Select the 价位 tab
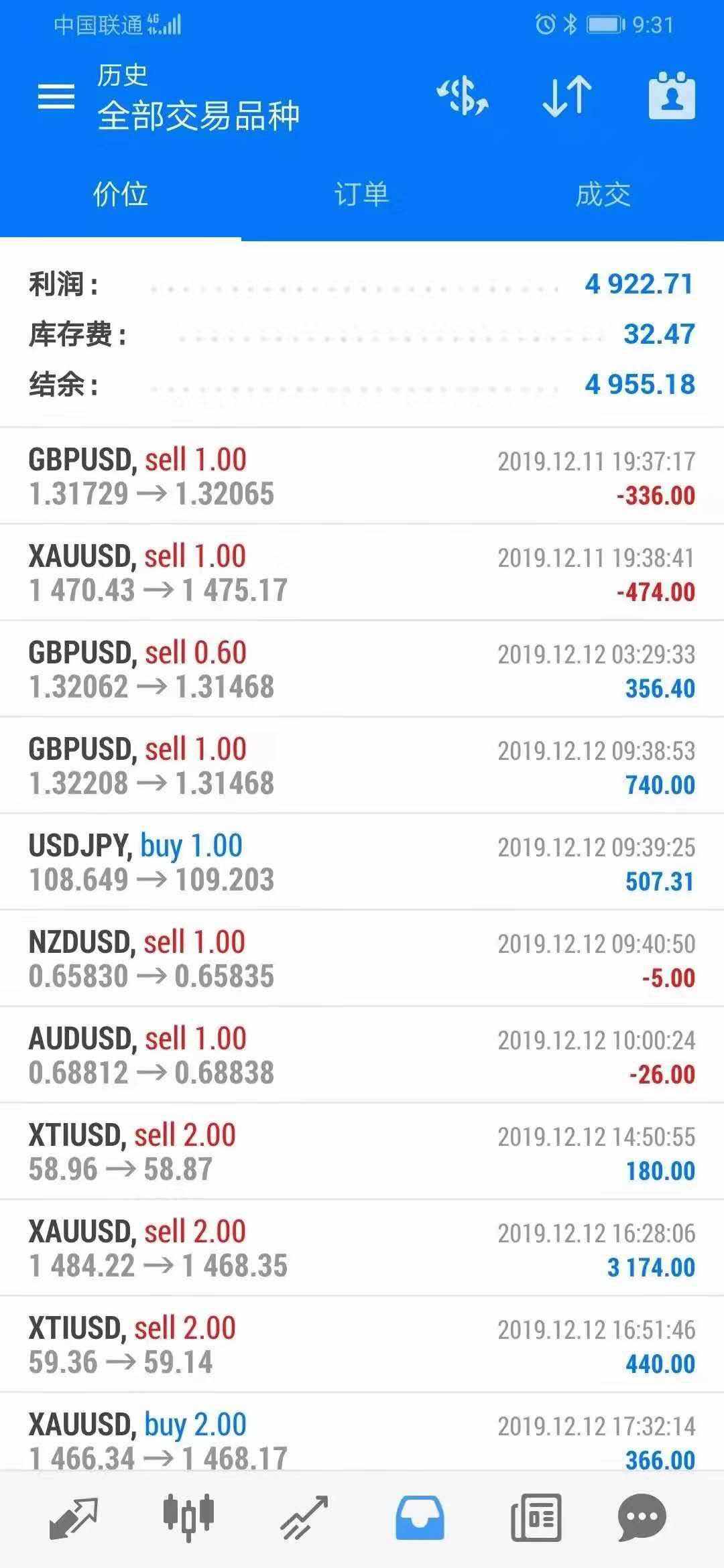Viewport: 724px width, 1568px height. 121,195
